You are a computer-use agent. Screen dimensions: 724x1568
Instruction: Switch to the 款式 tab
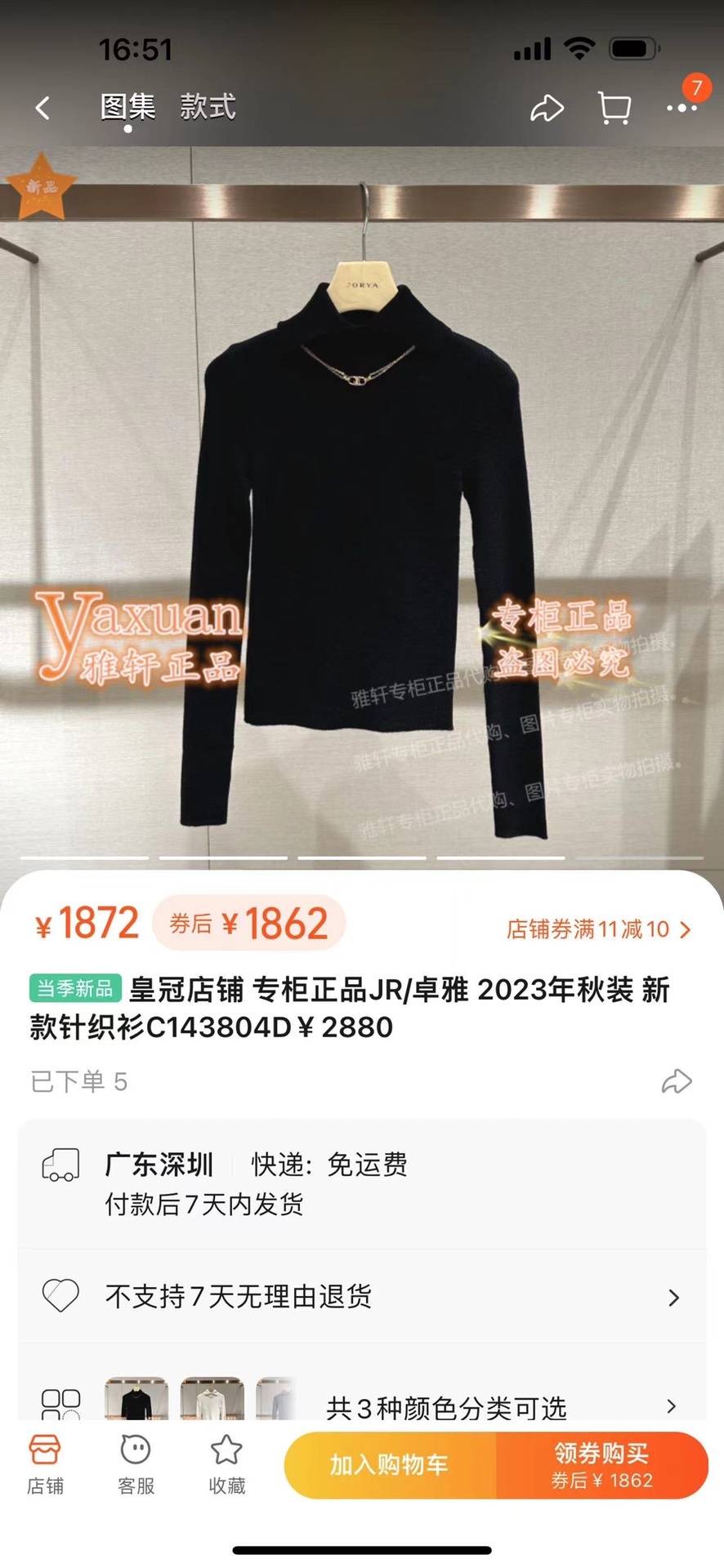(x=208, y=107)
